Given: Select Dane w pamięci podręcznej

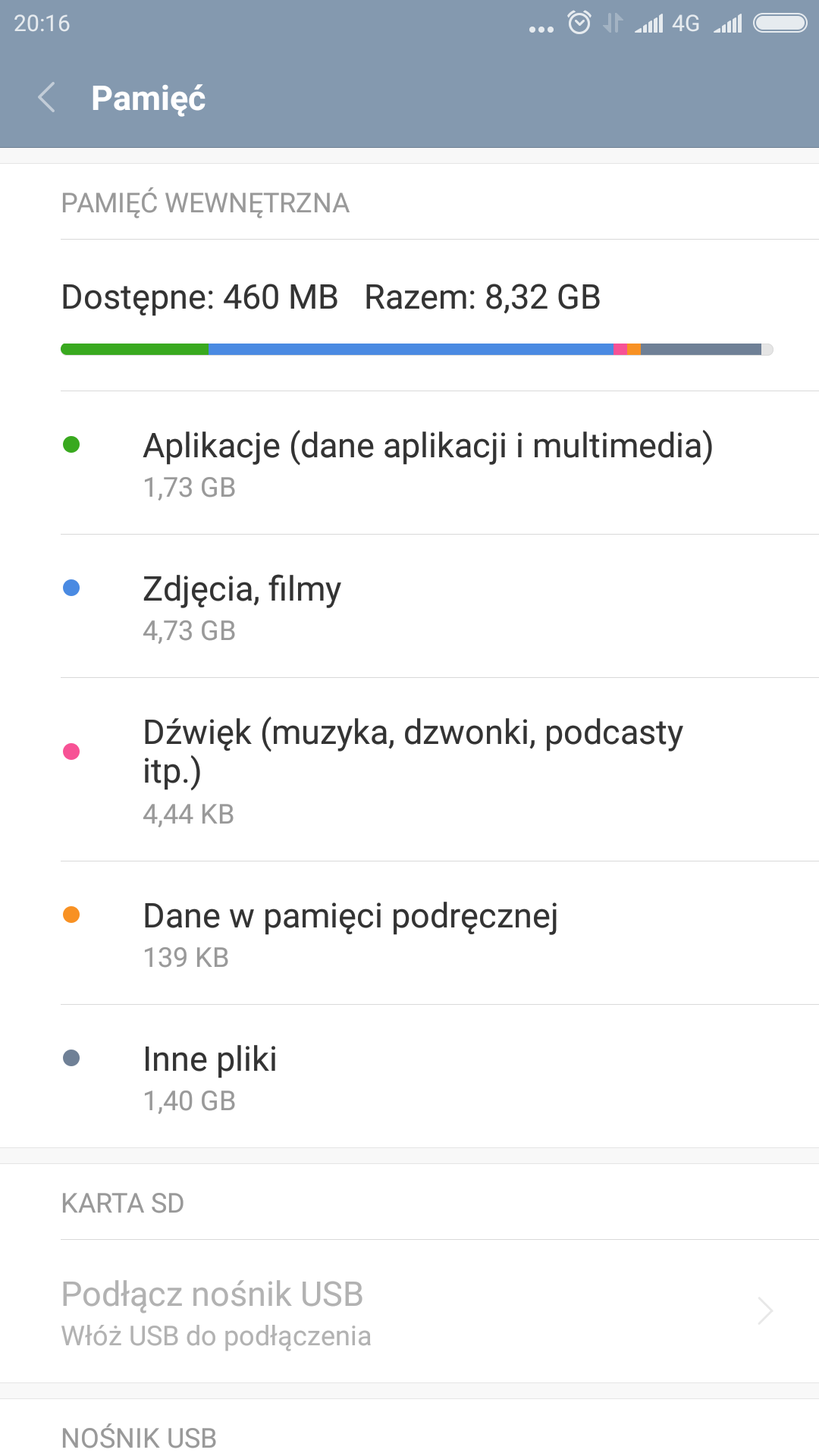Looking at the screenshot, I should tap(409, 934).
